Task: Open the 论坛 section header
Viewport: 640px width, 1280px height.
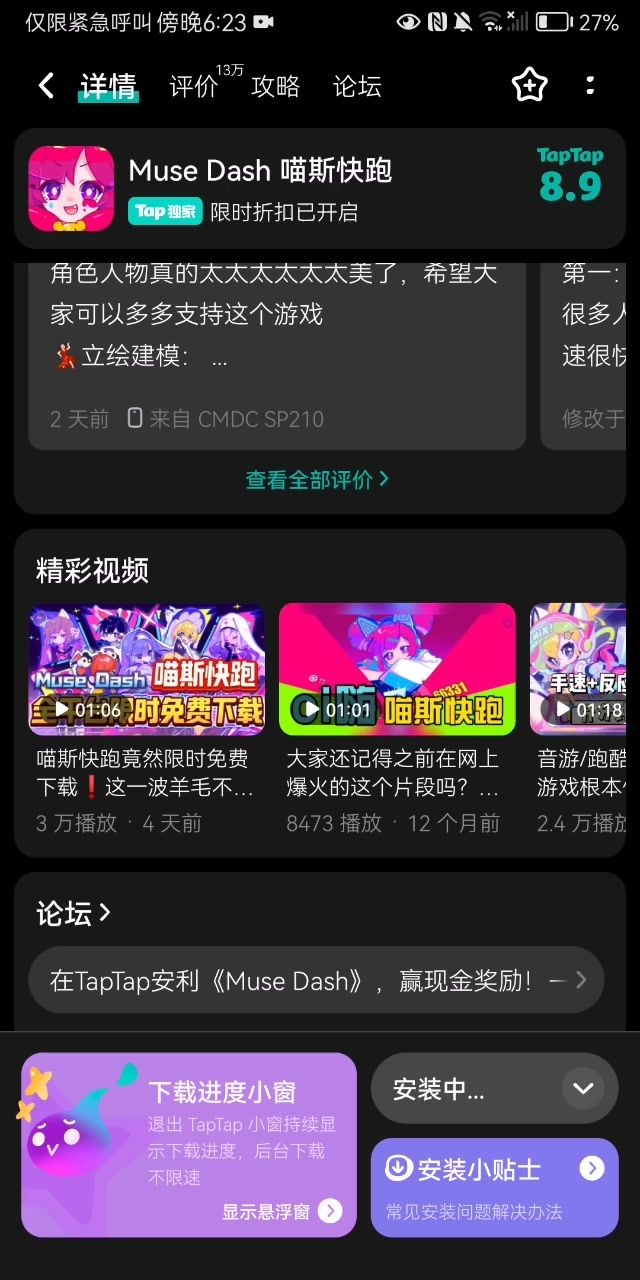Action: coord(73,912)
